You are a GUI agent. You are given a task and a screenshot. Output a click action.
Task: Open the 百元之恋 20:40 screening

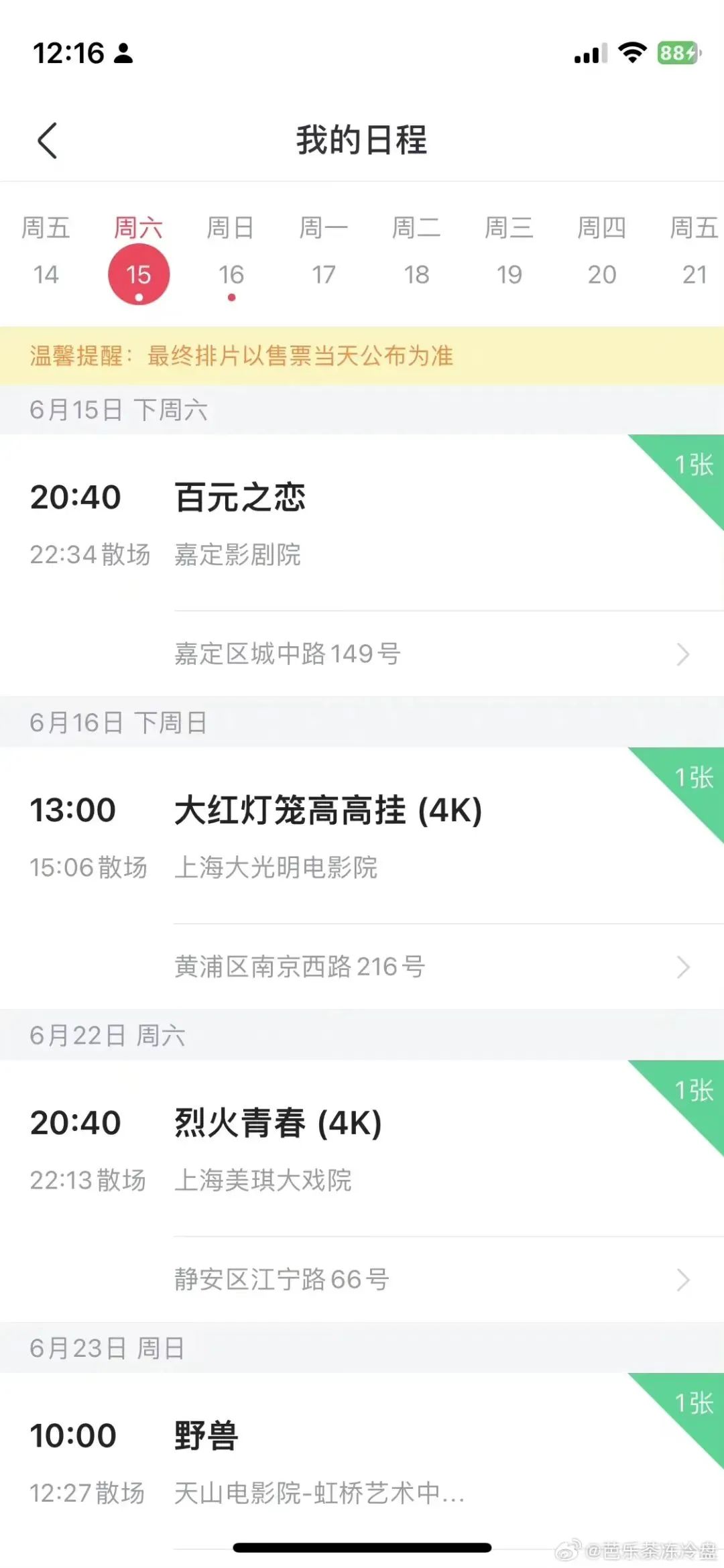coord(362,523)
